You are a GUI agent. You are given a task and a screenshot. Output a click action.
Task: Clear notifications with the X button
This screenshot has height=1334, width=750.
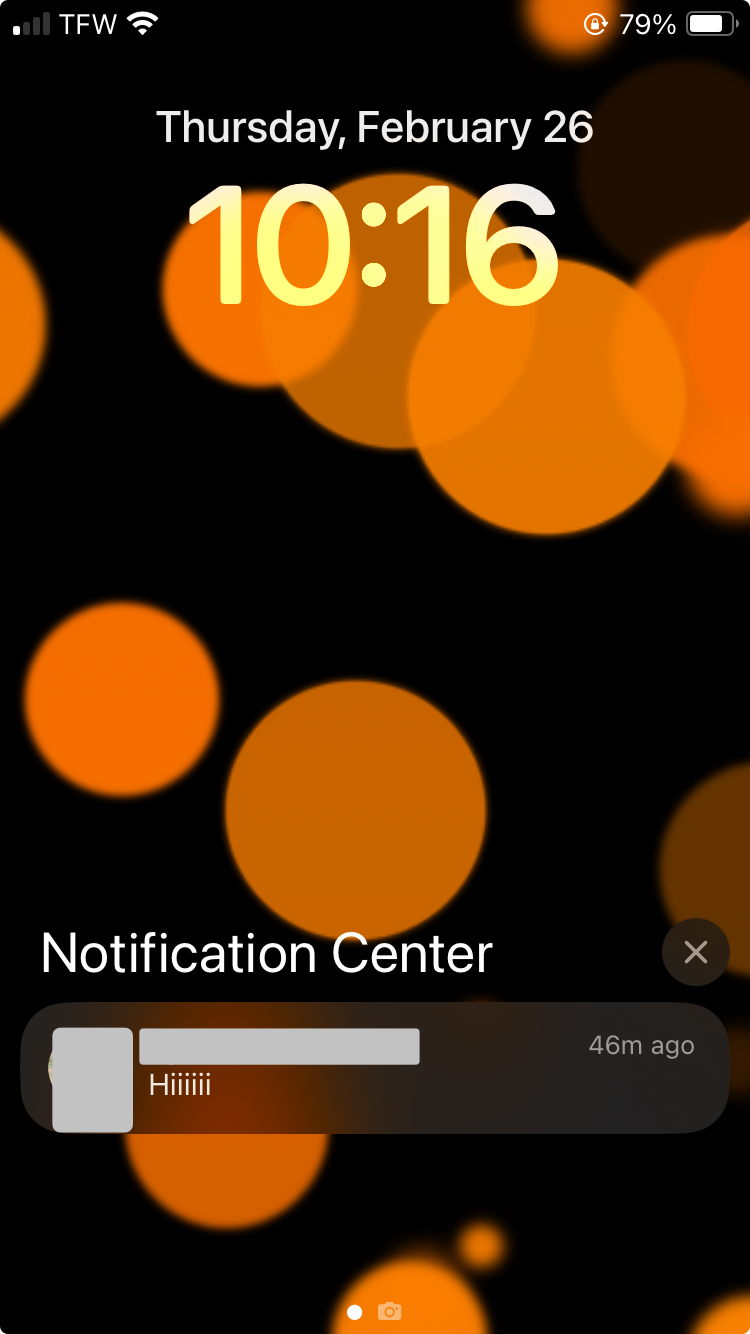[695, 952]
